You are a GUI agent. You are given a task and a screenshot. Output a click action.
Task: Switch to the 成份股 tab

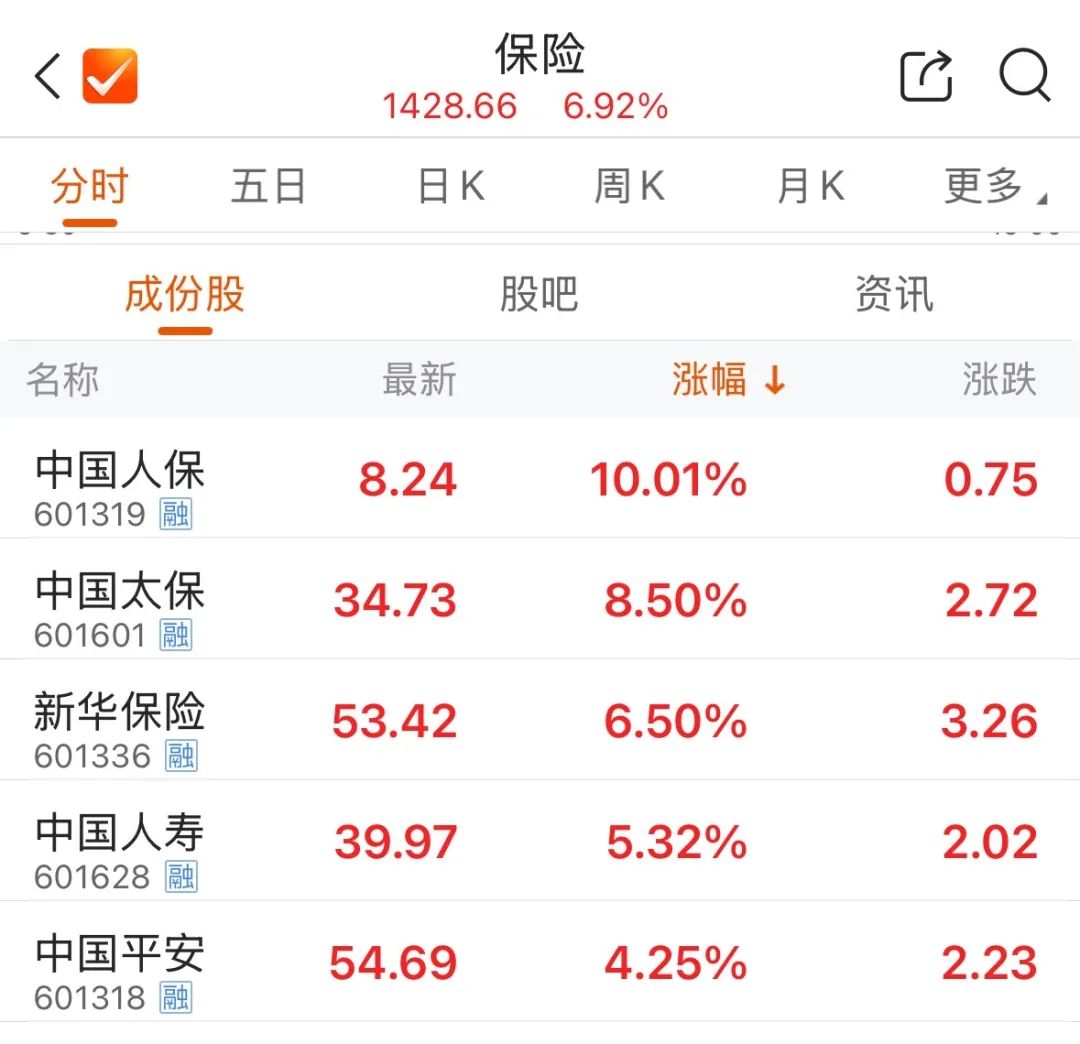184,295
